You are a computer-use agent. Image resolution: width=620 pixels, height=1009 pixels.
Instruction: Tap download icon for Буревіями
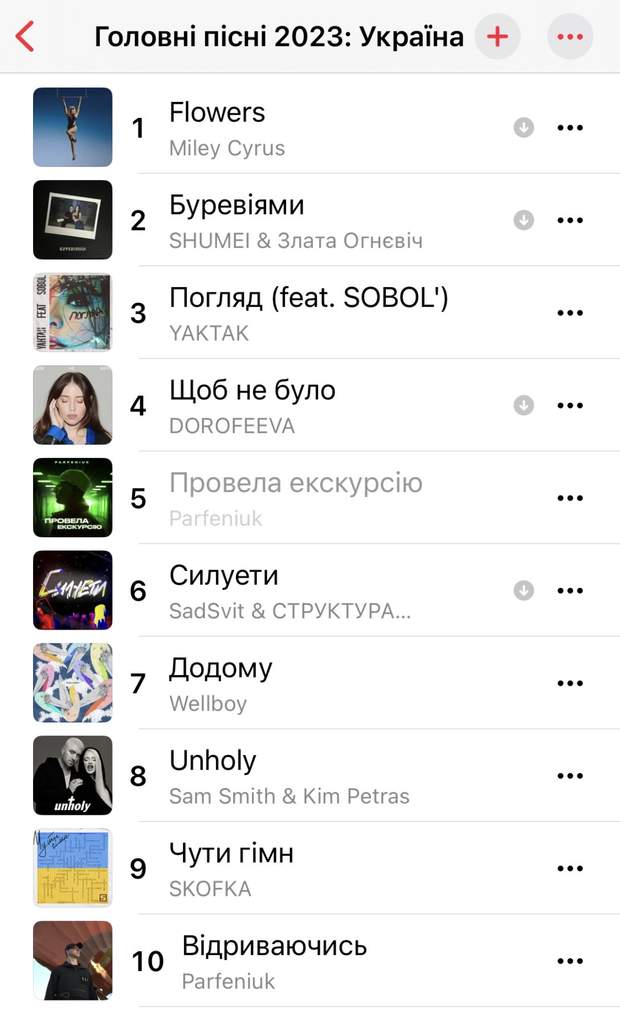coord(524,220)
